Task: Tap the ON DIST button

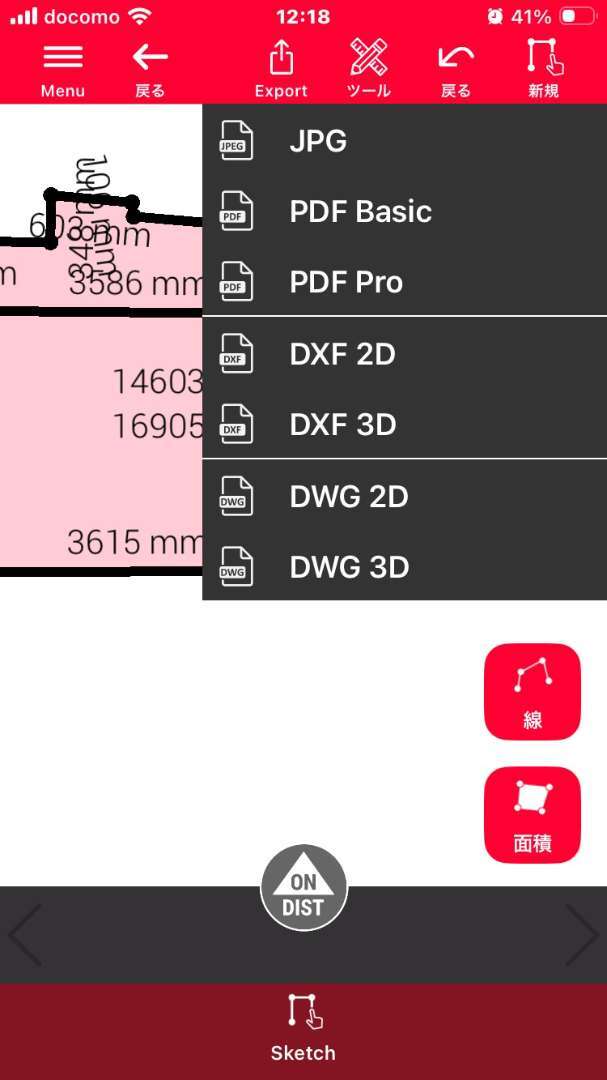Action: pyautogui.click(x=303, y=888)
